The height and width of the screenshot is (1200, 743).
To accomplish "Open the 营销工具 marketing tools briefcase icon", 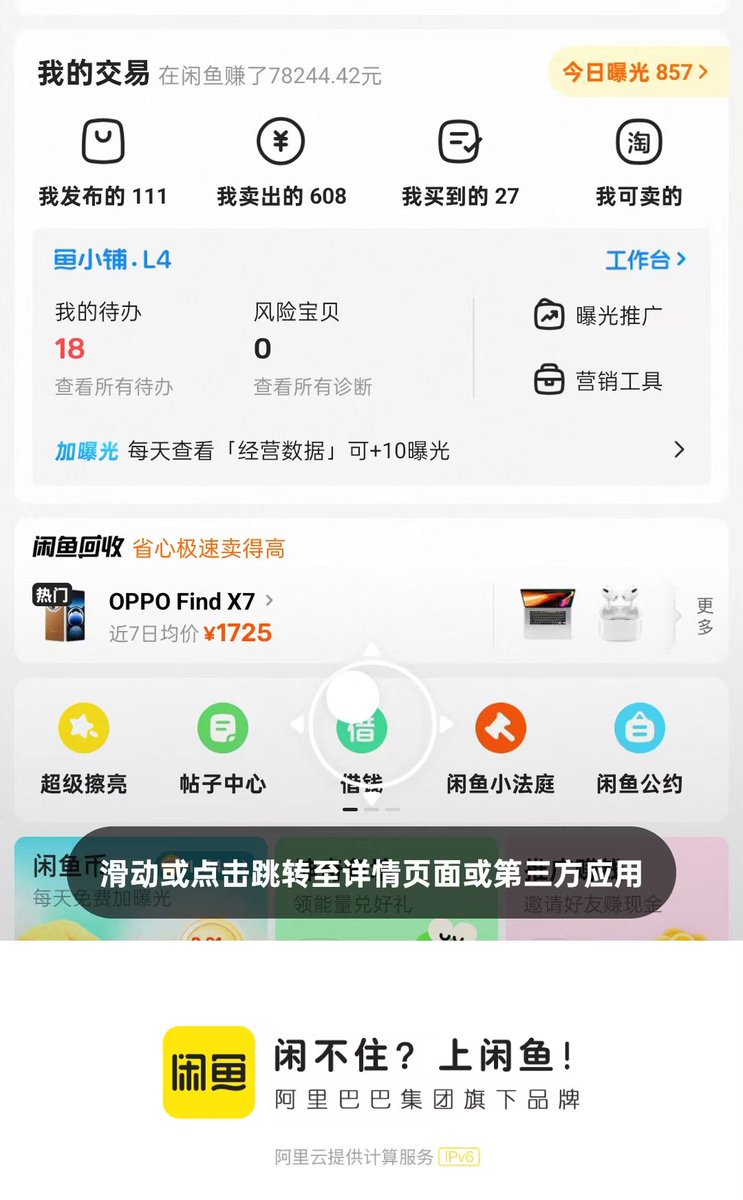I will click(549, 378).
